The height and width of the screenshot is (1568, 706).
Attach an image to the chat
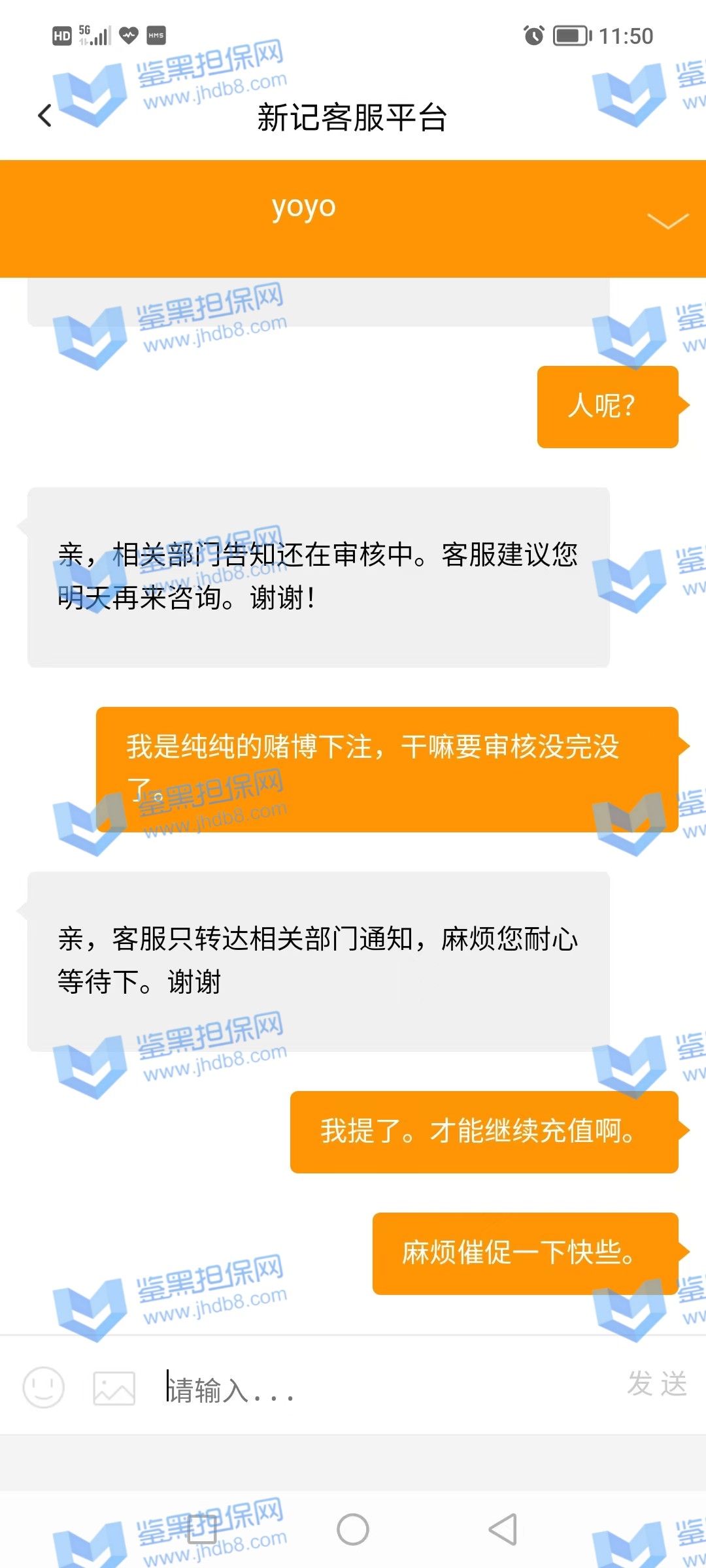[114, 1388]
